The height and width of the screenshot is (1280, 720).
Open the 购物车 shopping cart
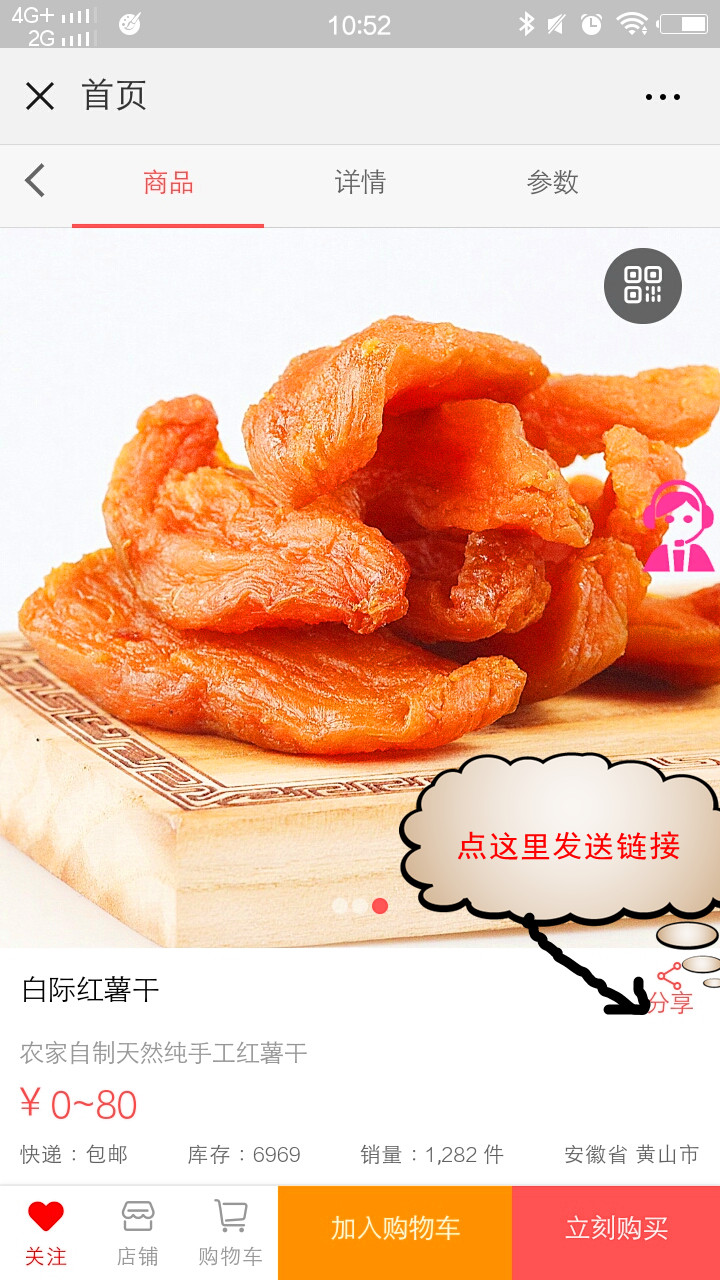(230, 1232)
